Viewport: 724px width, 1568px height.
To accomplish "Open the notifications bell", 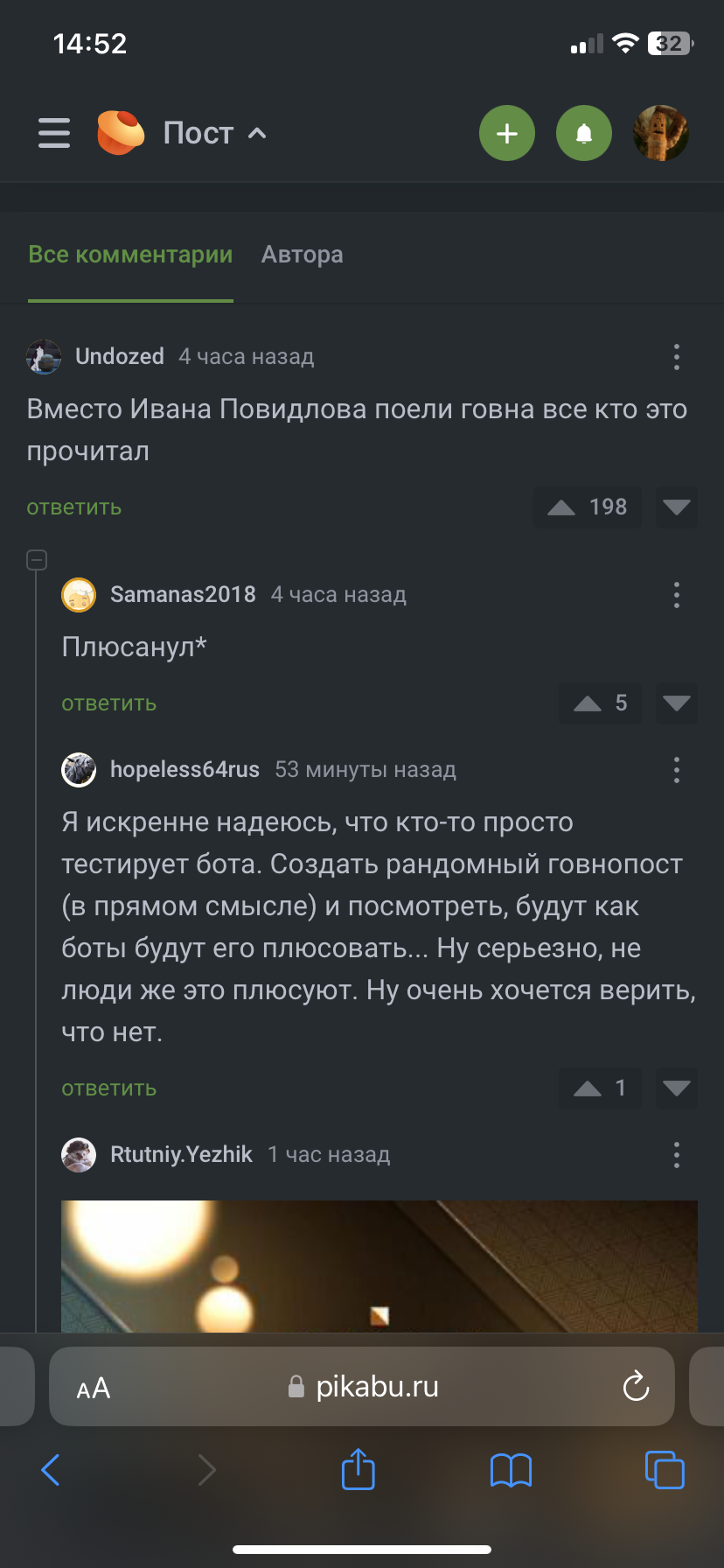I will [584, 133].
